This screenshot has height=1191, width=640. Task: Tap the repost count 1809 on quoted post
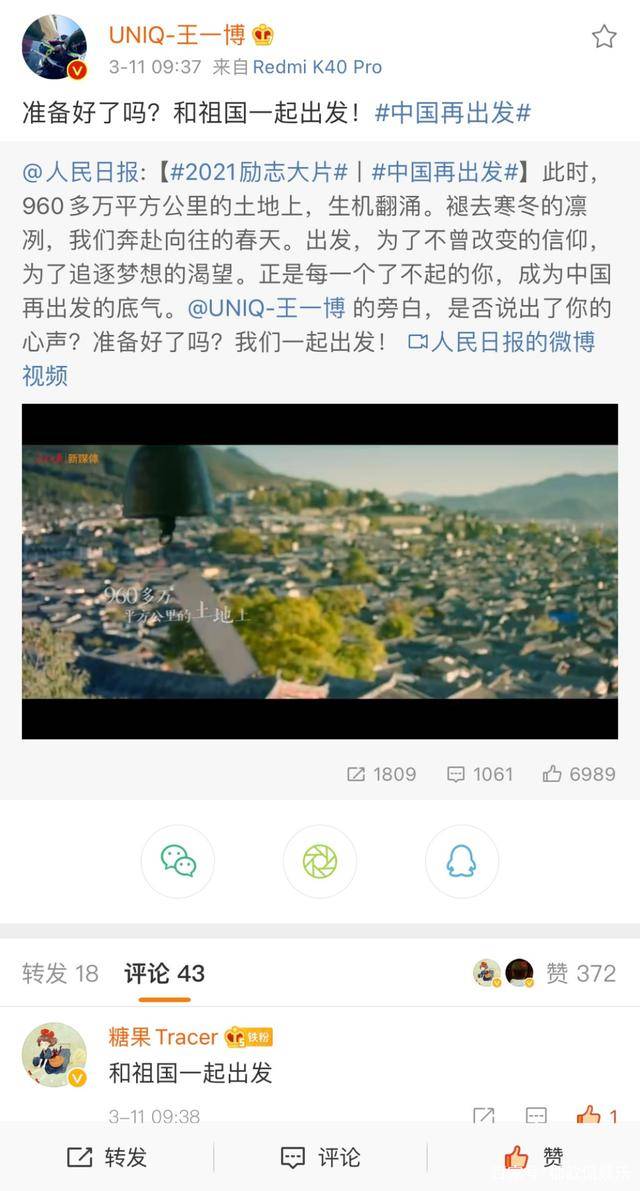381,774
